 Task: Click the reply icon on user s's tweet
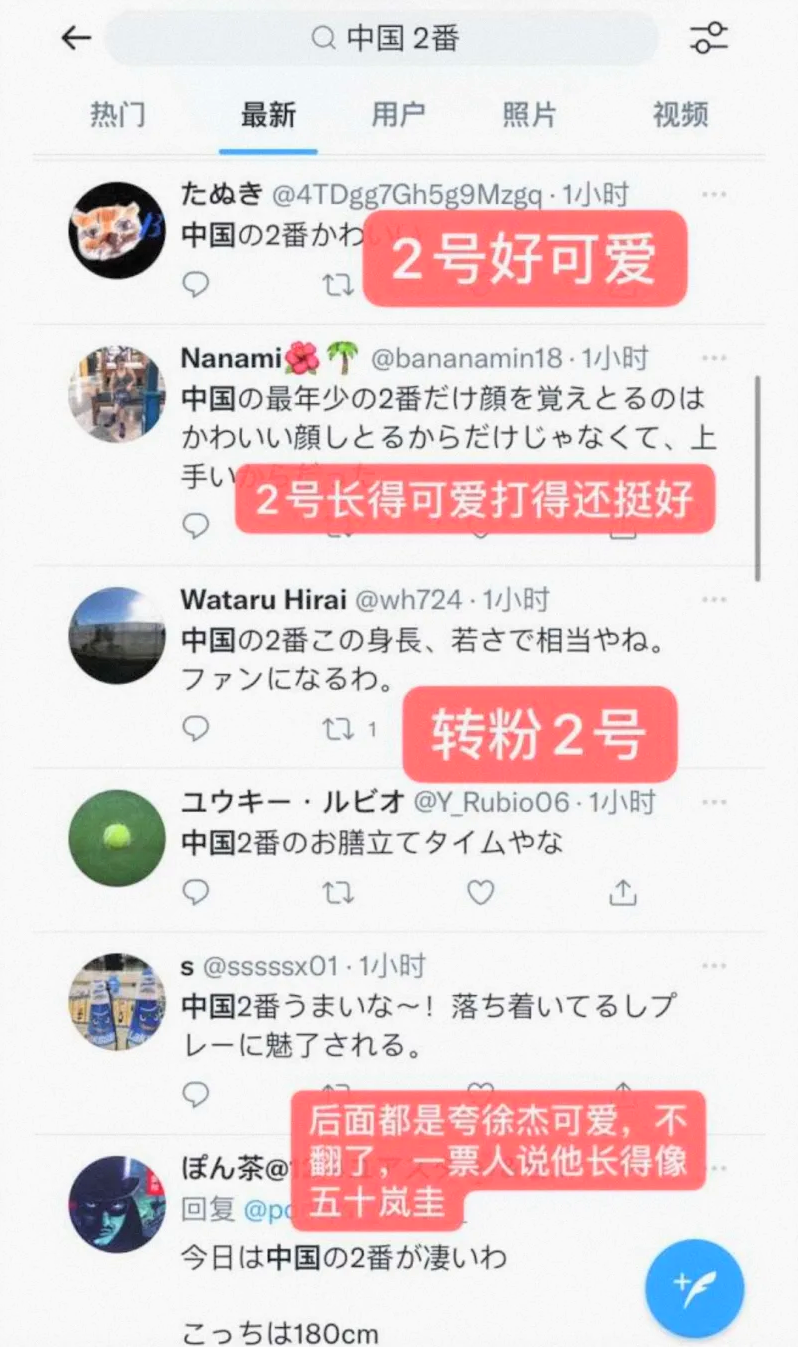196,1095
